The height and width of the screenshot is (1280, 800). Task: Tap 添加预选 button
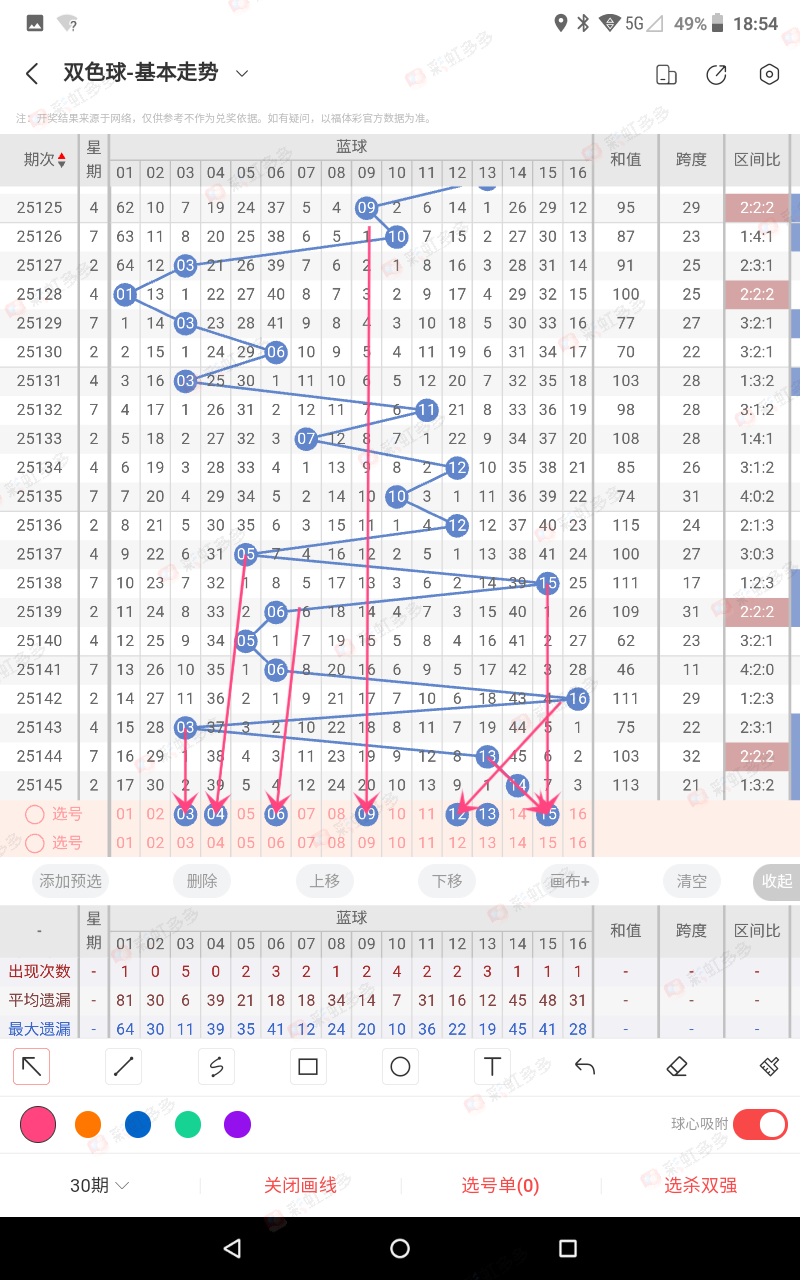[x=70, y=881]
